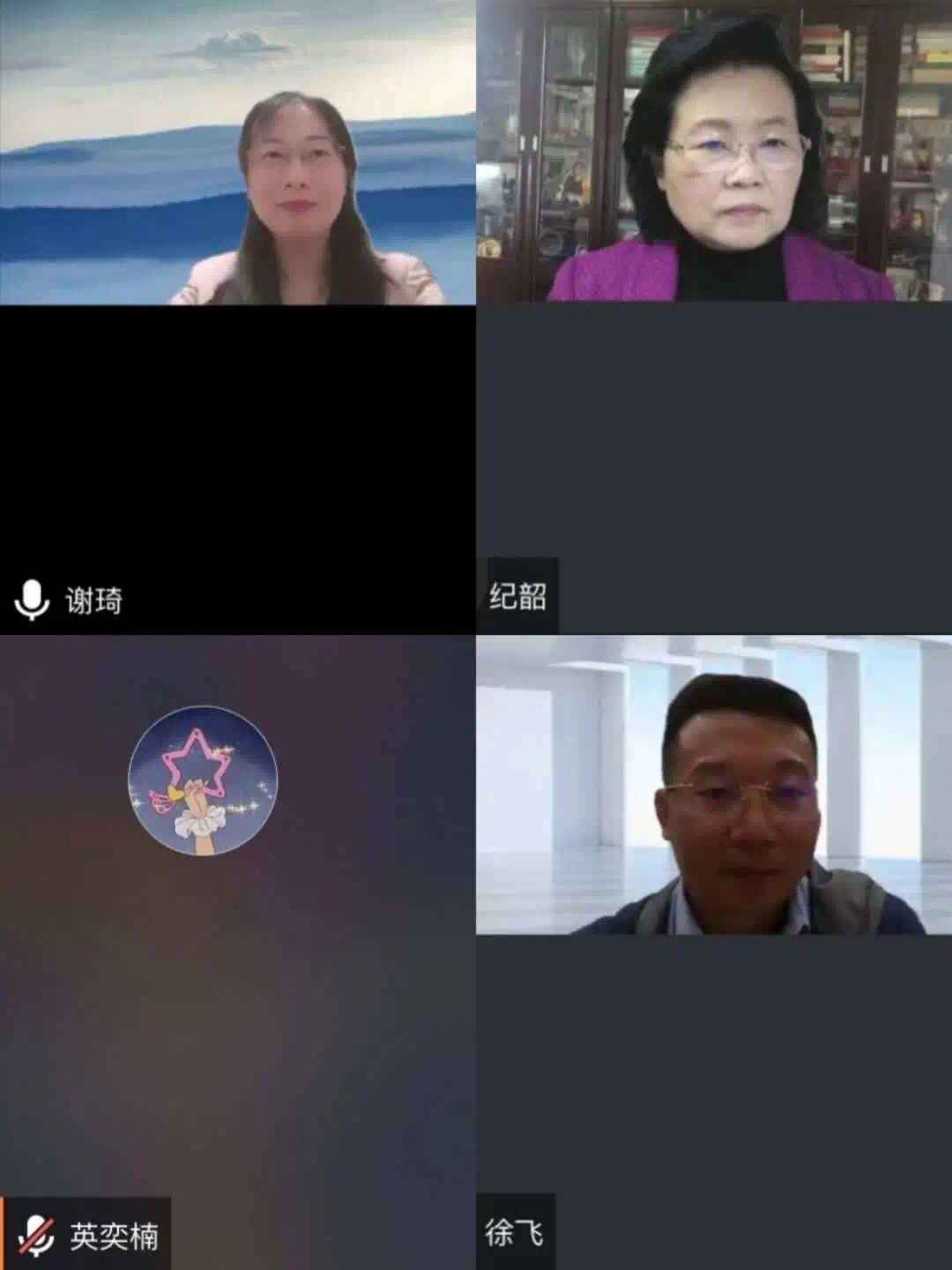952x1270 pixels.
Task: Open 纪韶's video tile
Action: tap(714, 317)
